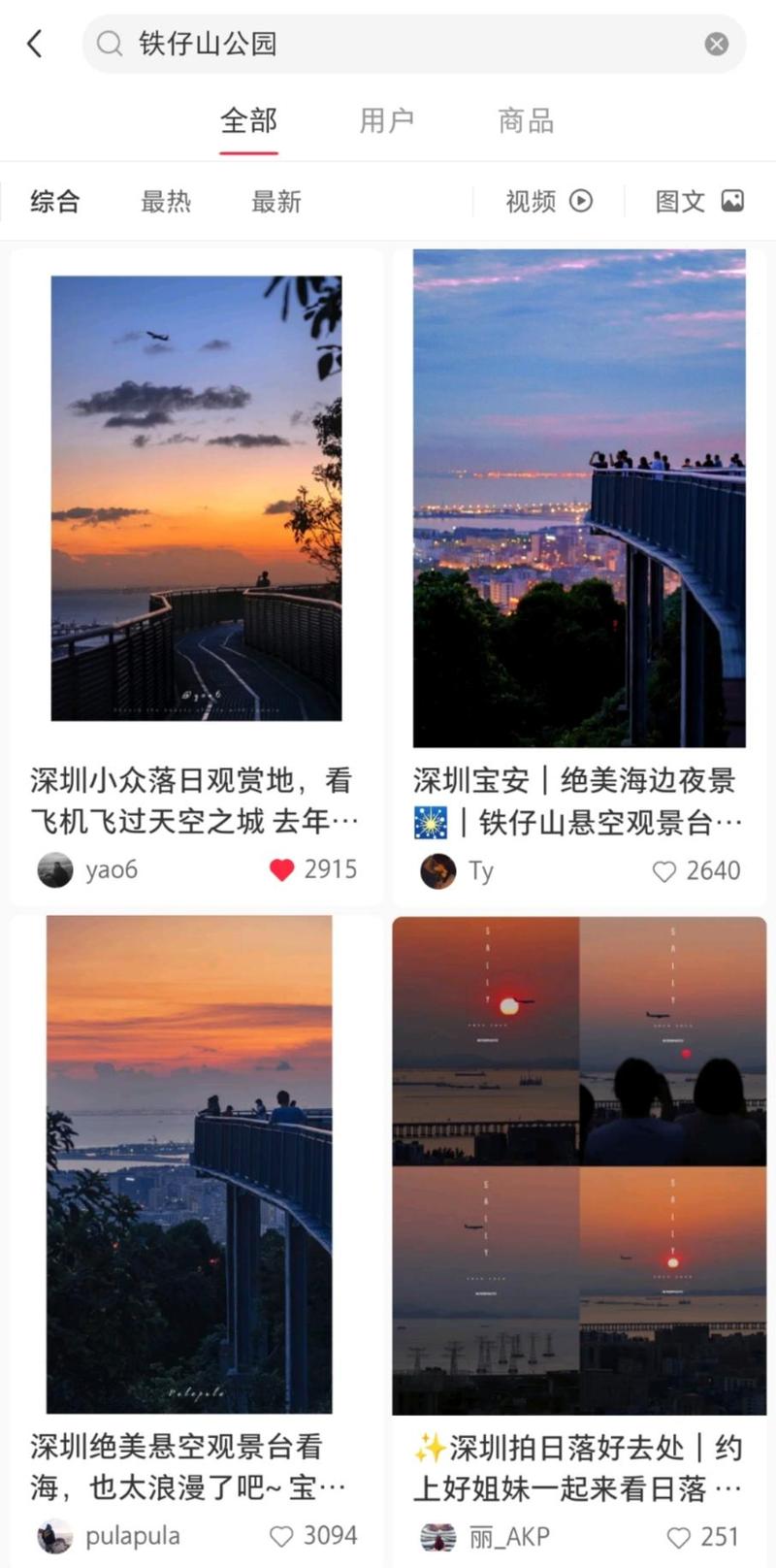The height and width of the screenshot is (1568, 776).
Task: Like Ty's post with 2640 likes
Action: 664,871
